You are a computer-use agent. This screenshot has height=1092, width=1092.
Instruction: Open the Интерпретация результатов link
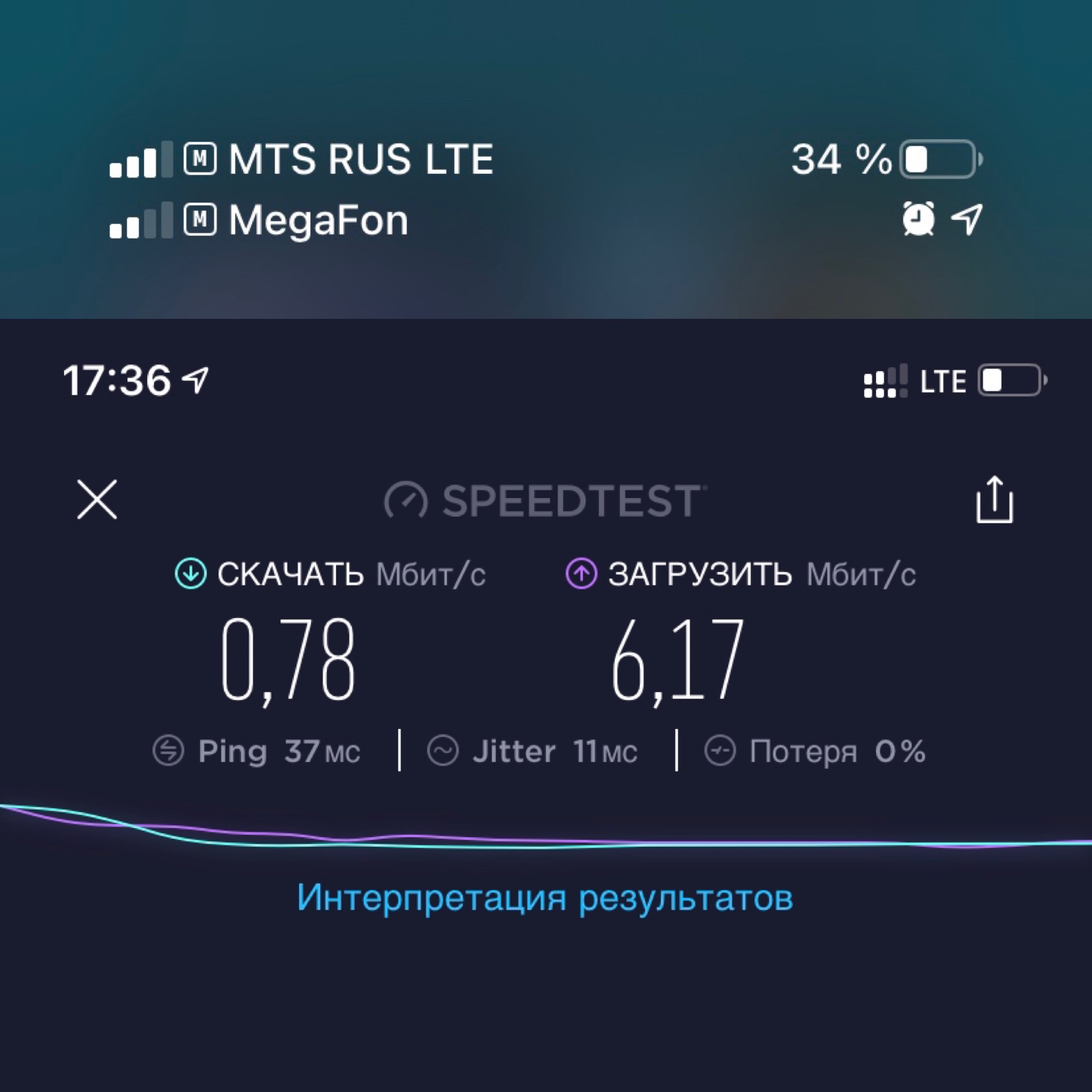tap(545, 898)
